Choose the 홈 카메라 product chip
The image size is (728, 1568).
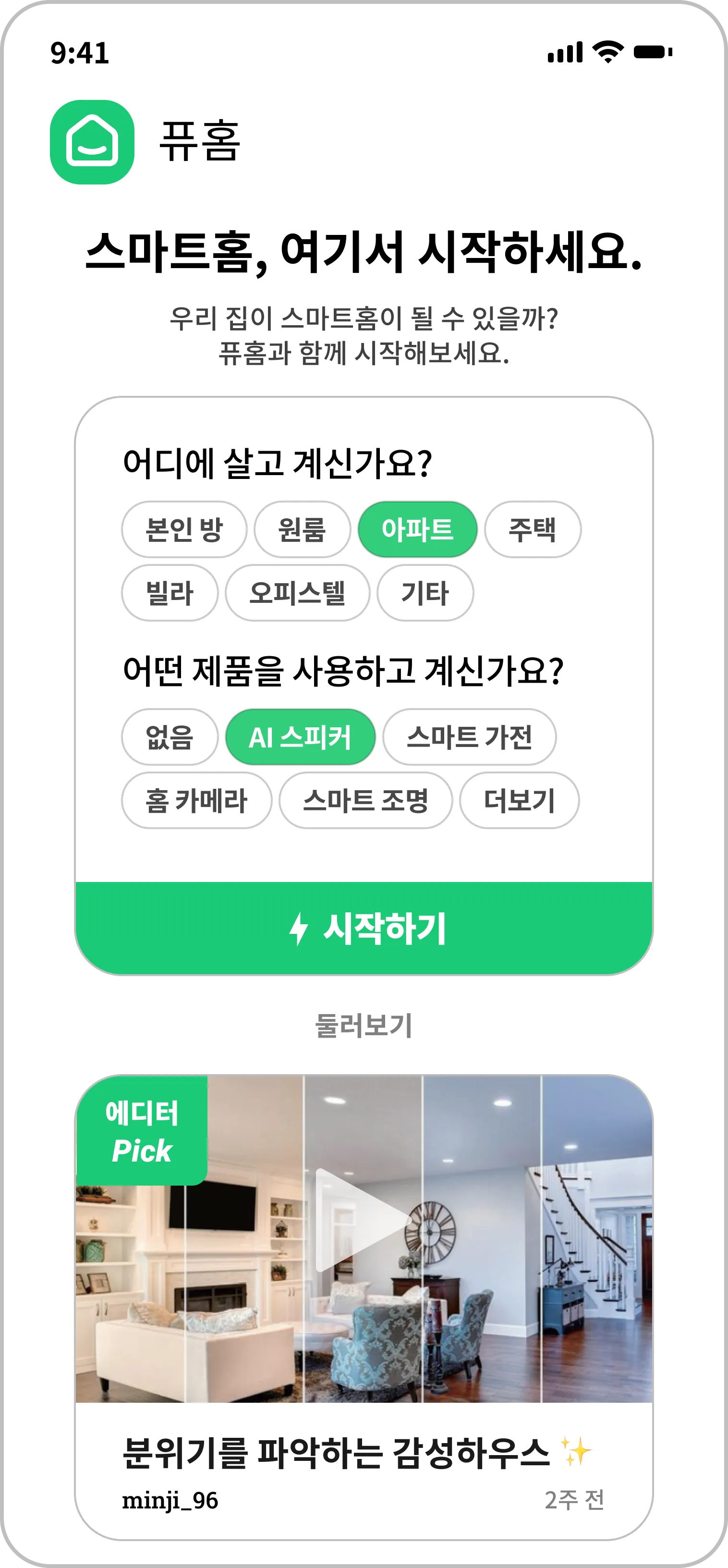tap(196, 800)
